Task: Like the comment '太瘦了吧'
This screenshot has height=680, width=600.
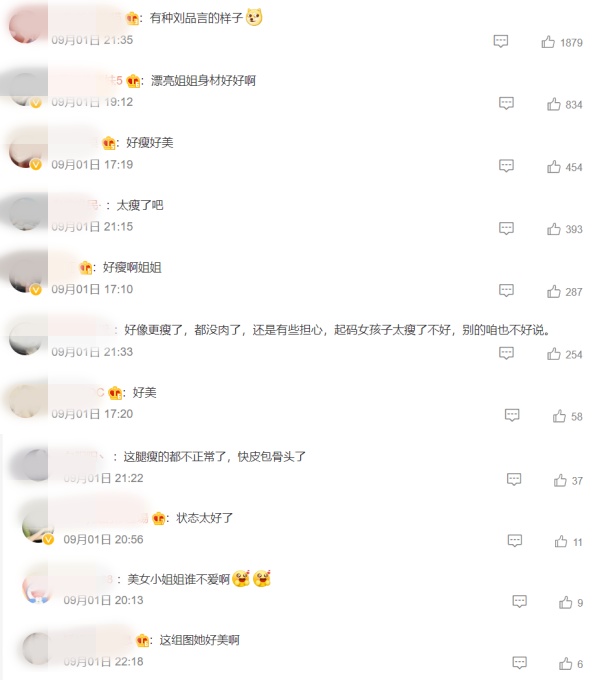Action: (x=554, y=229)
